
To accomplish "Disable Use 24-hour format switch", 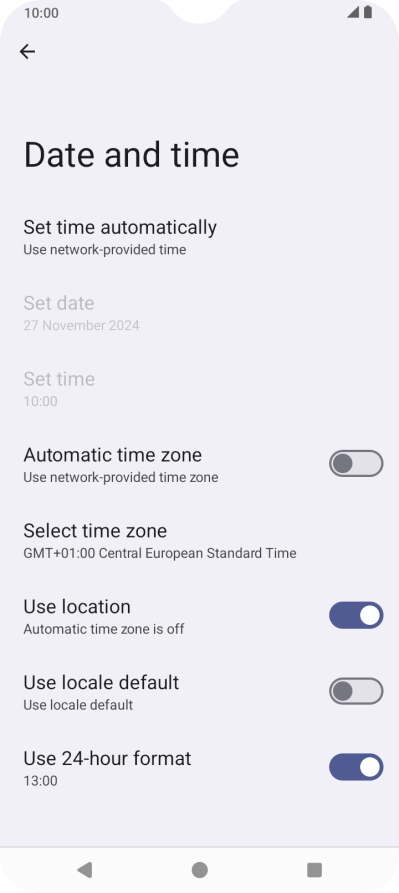I will 356,767.
